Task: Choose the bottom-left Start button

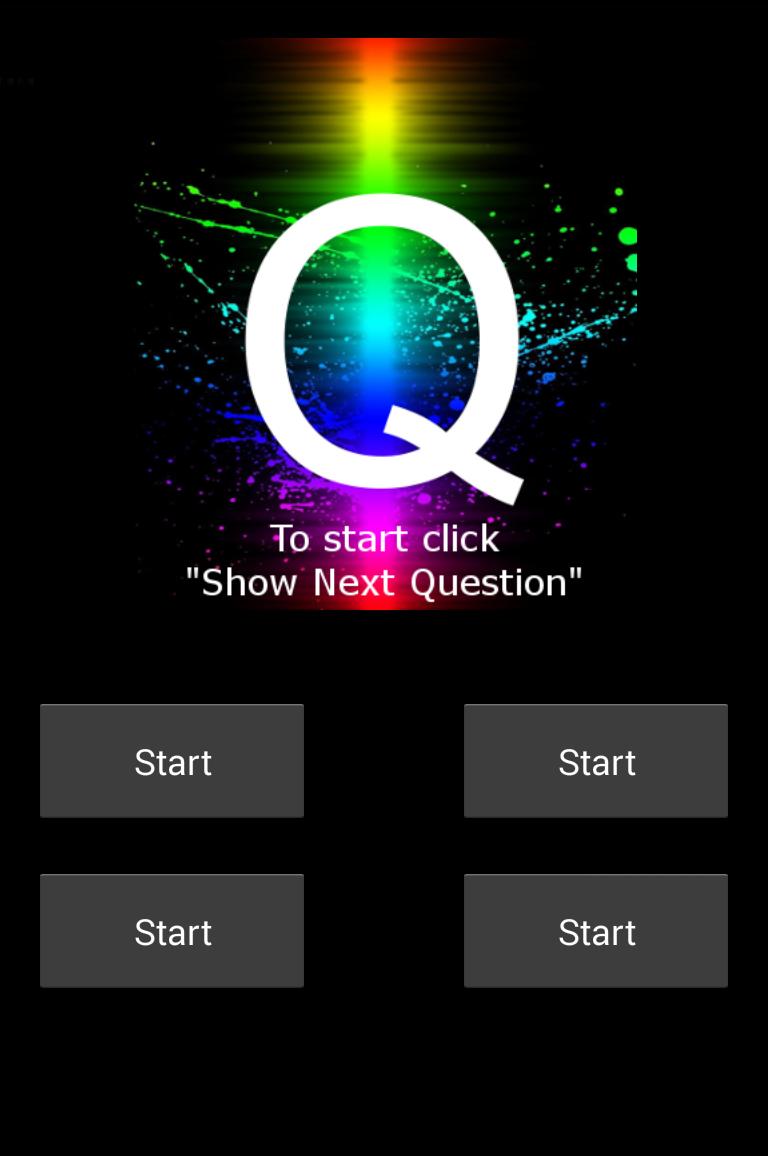Action: click(x=172, y=931)
